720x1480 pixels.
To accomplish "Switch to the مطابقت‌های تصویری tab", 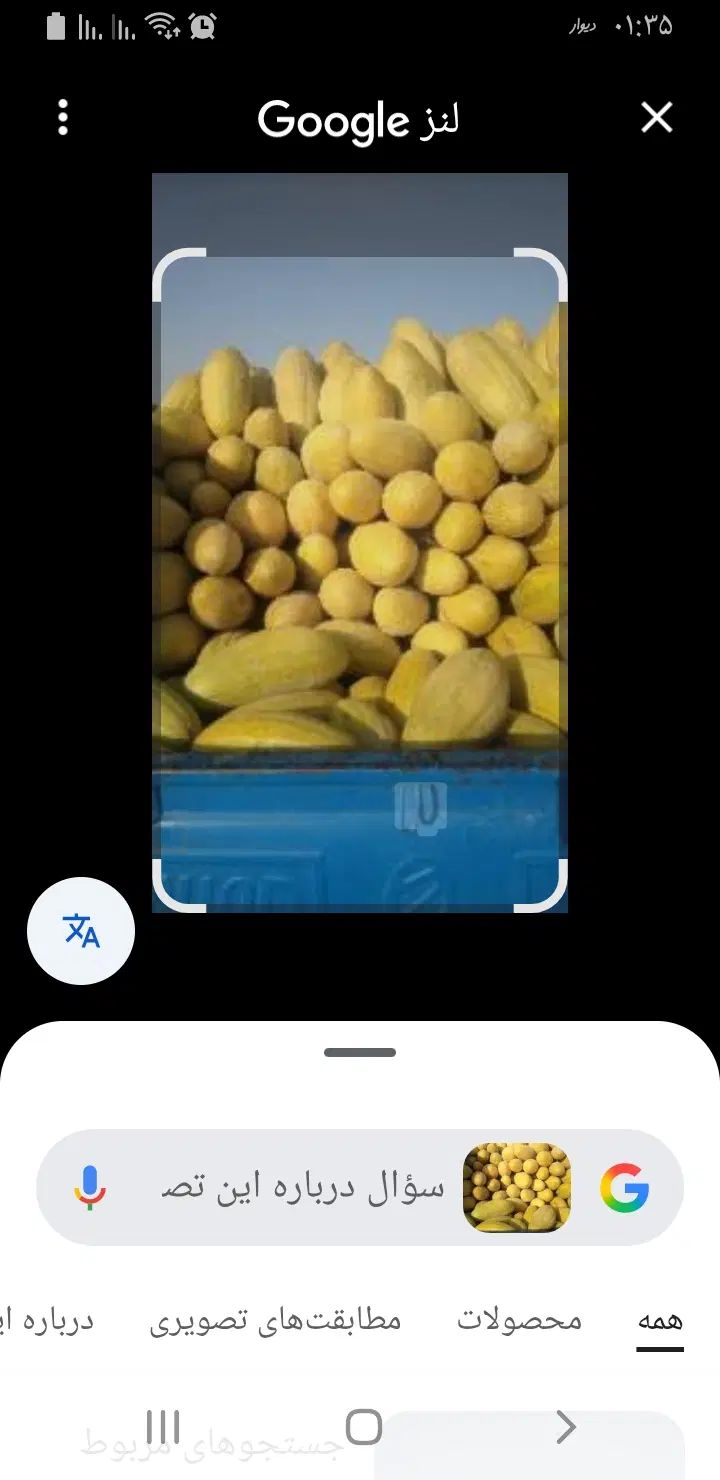I will click(x=276, y=1321).
